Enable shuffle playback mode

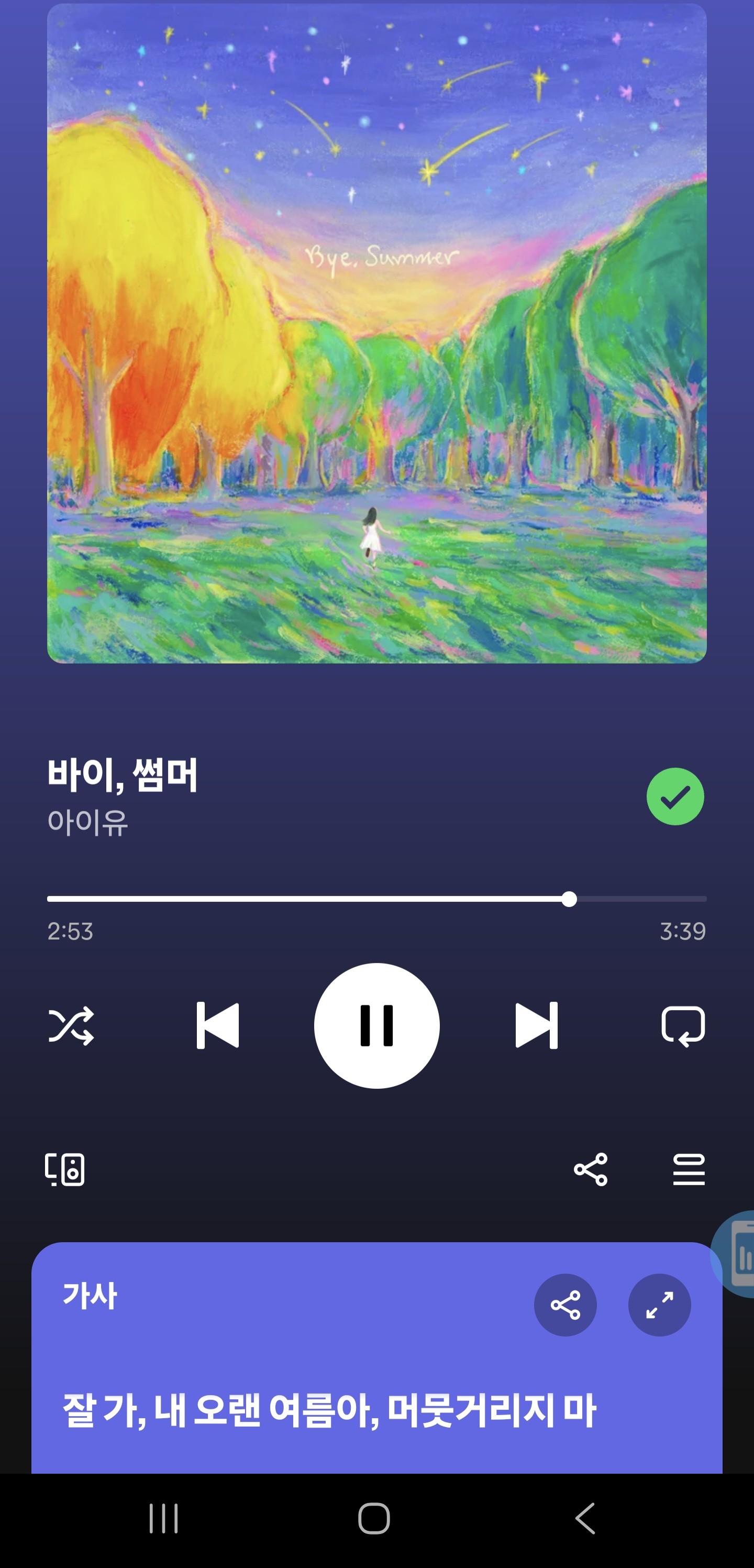pos(73,1024)
